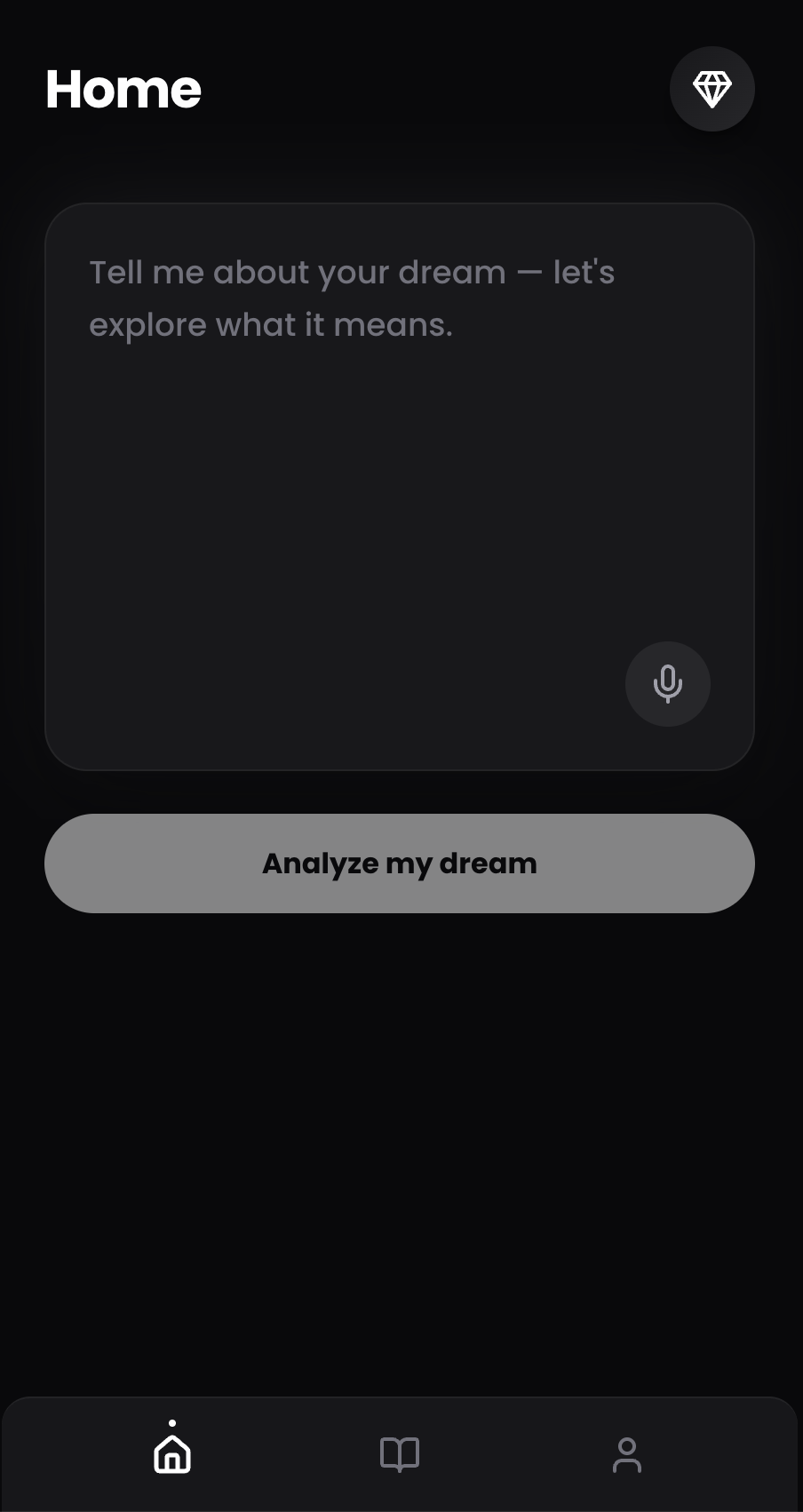This screenshot has width=803, height=1512.
Task: Select the Home tab
Action: 172,1453
